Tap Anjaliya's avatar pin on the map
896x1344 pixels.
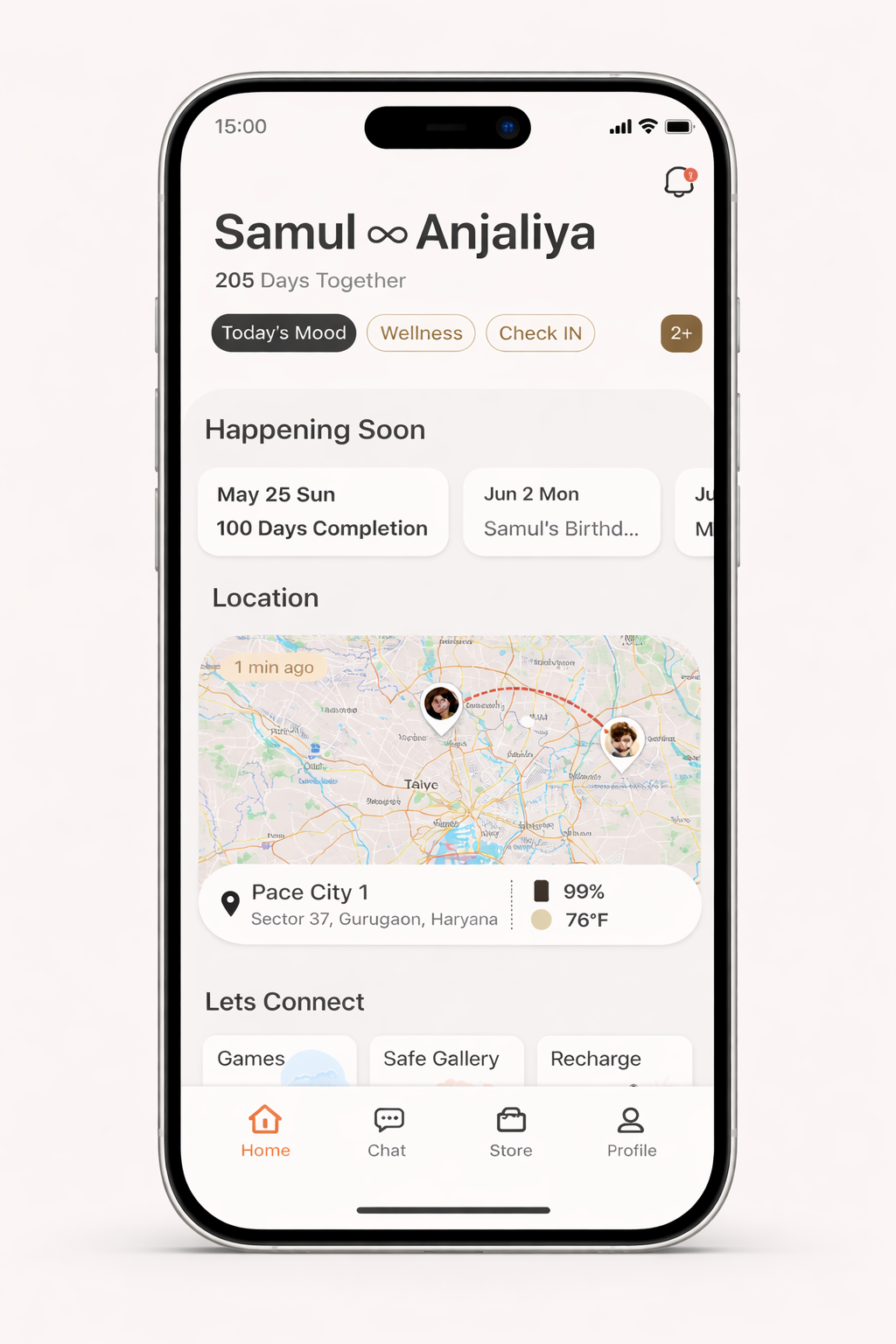tap(442, 704)
